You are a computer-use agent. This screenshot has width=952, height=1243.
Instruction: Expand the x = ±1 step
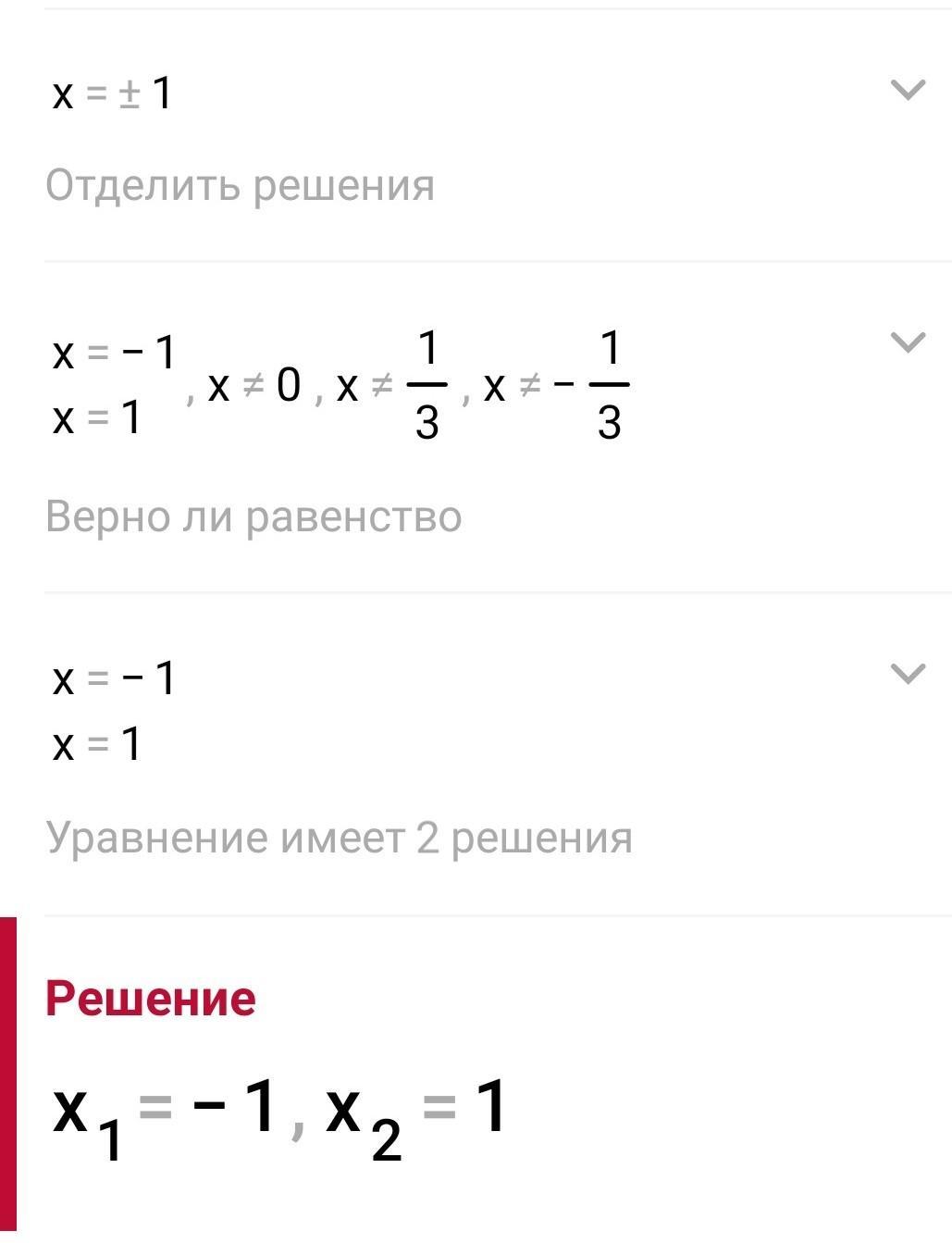(x=907, y=91)
